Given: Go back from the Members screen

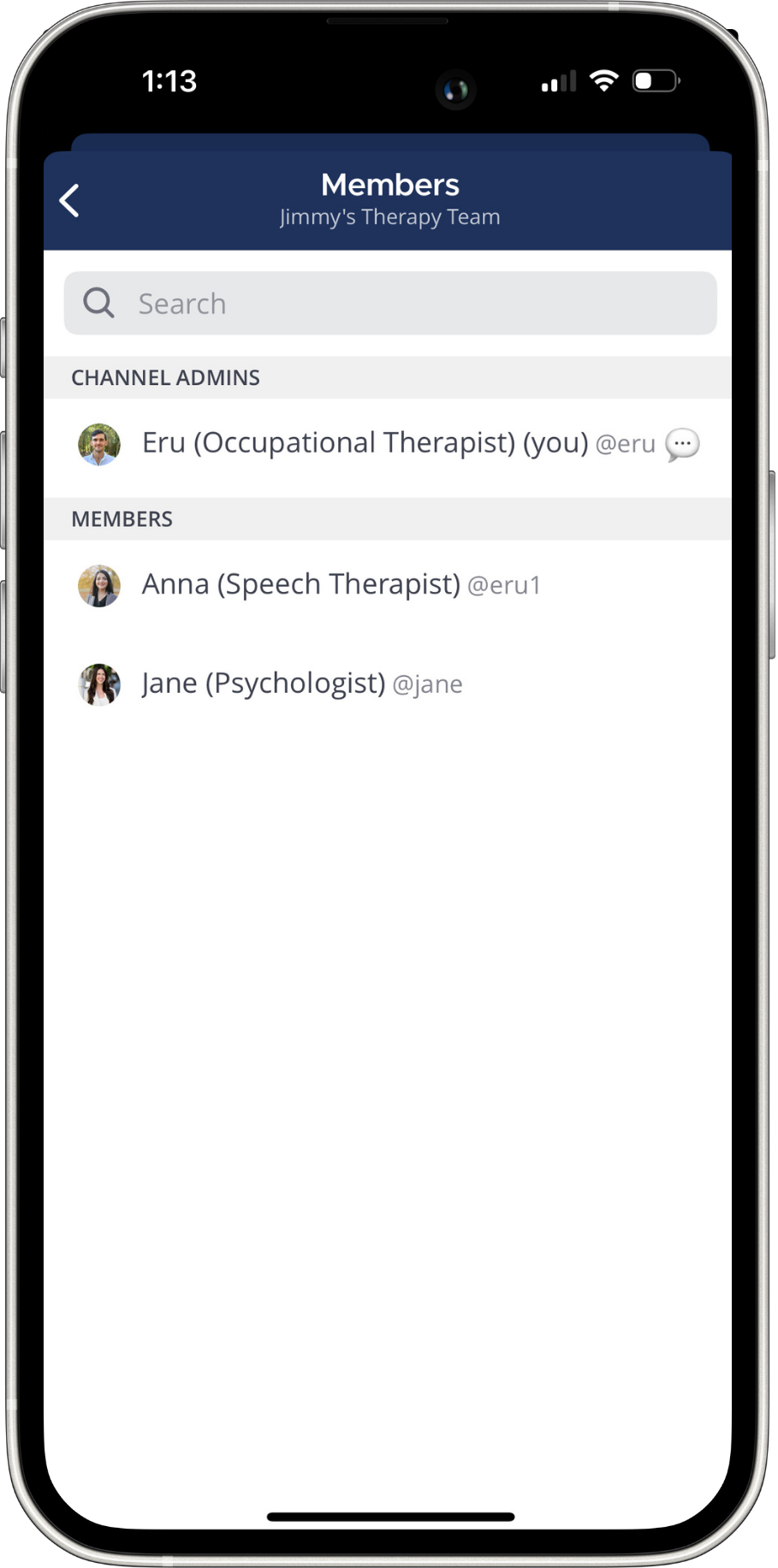Looking at the screenshot, I should click(x=69, y=201).
